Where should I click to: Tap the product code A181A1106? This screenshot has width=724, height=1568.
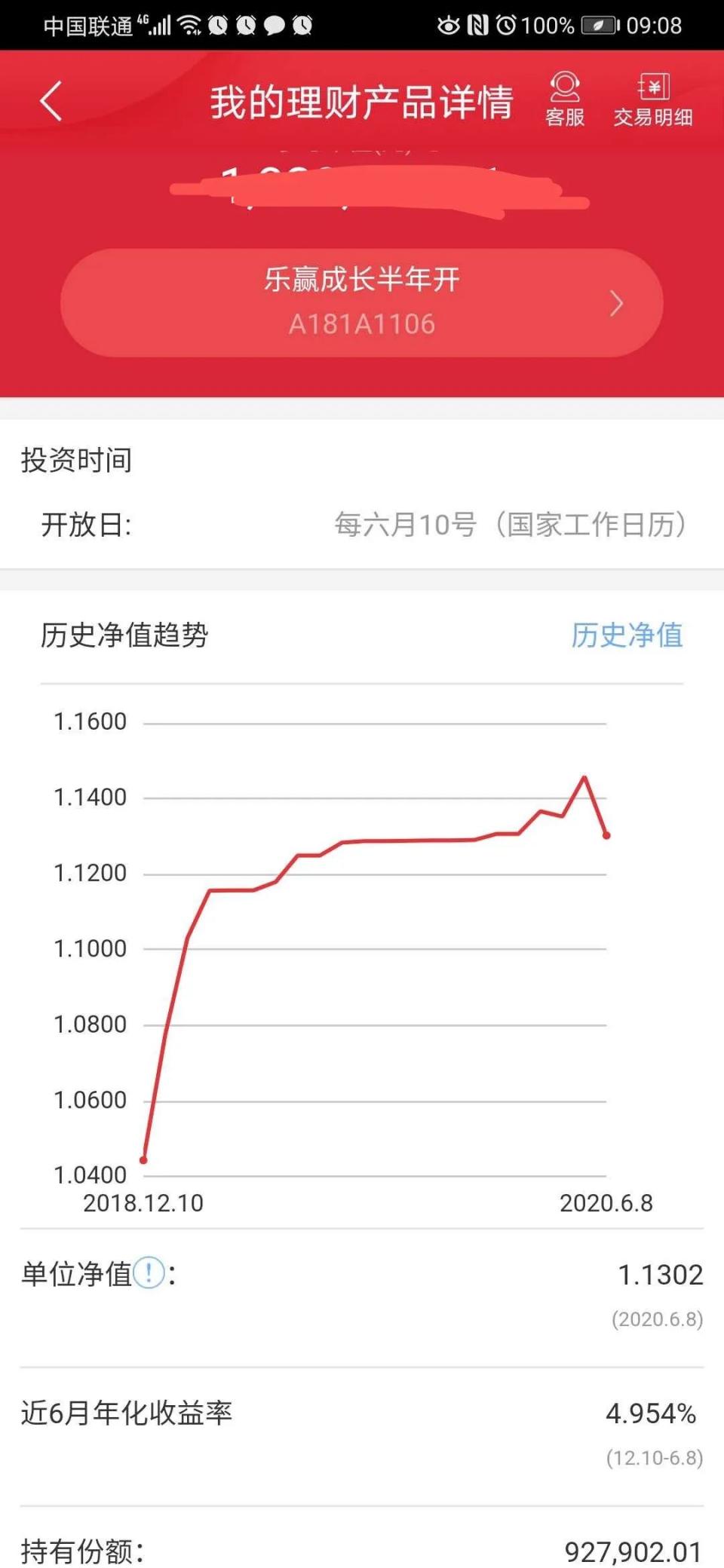(362, 324)
